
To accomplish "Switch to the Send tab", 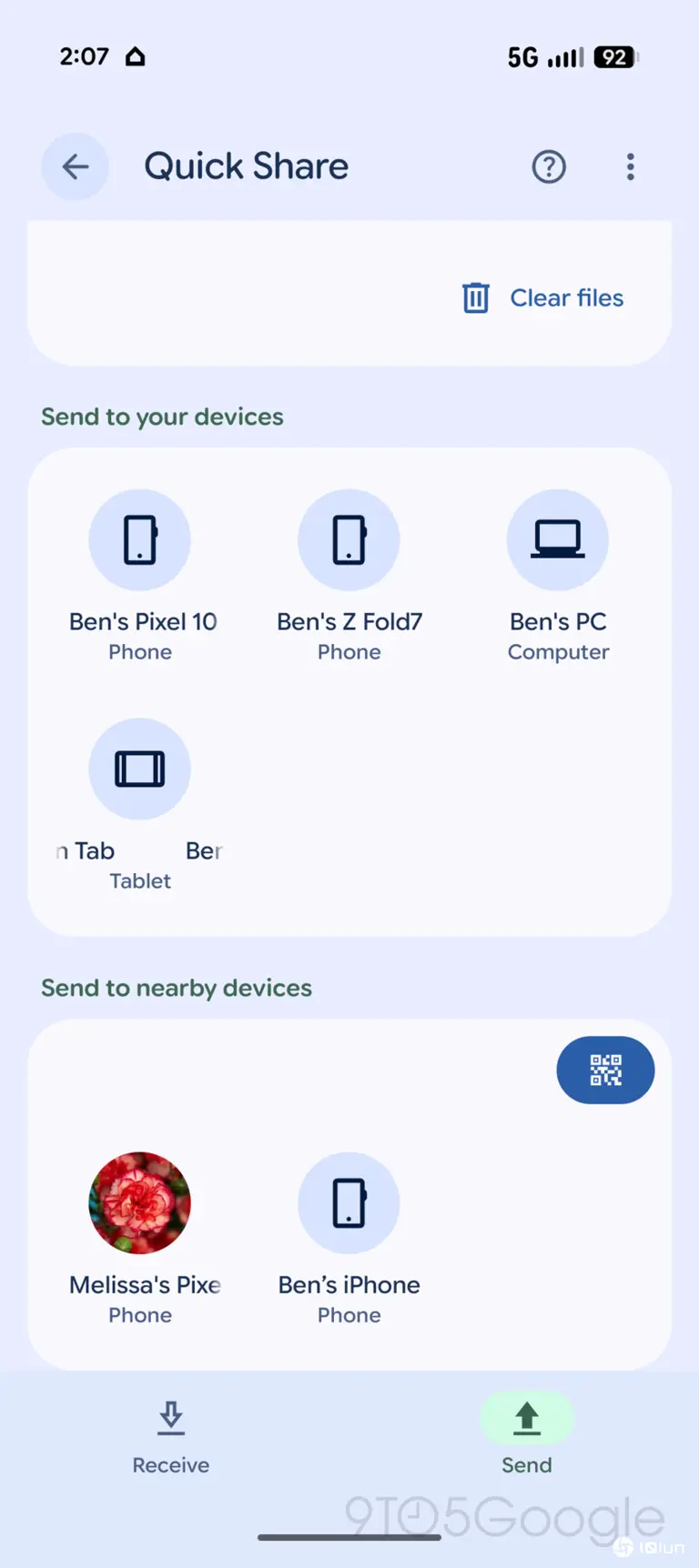I will click(x=526, y=1437).
